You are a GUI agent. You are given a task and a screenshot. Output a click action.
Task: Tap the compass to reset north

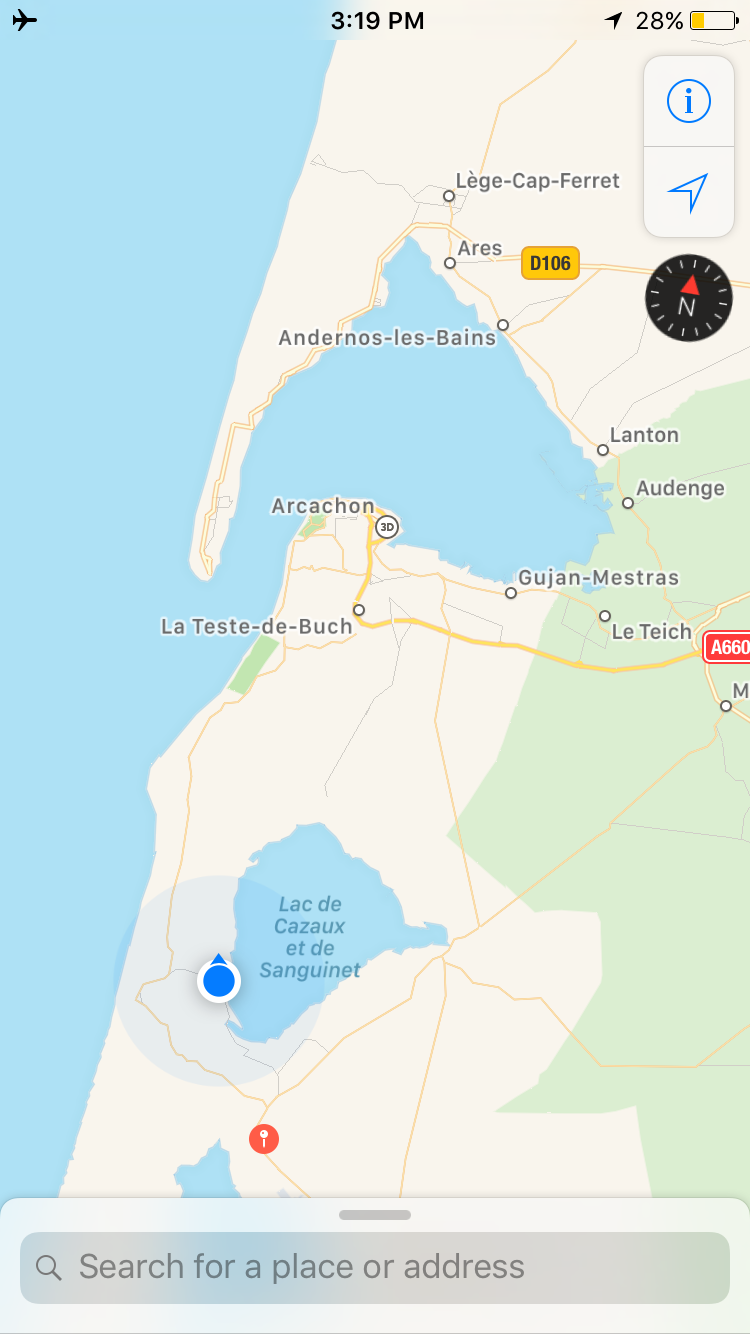689,298
